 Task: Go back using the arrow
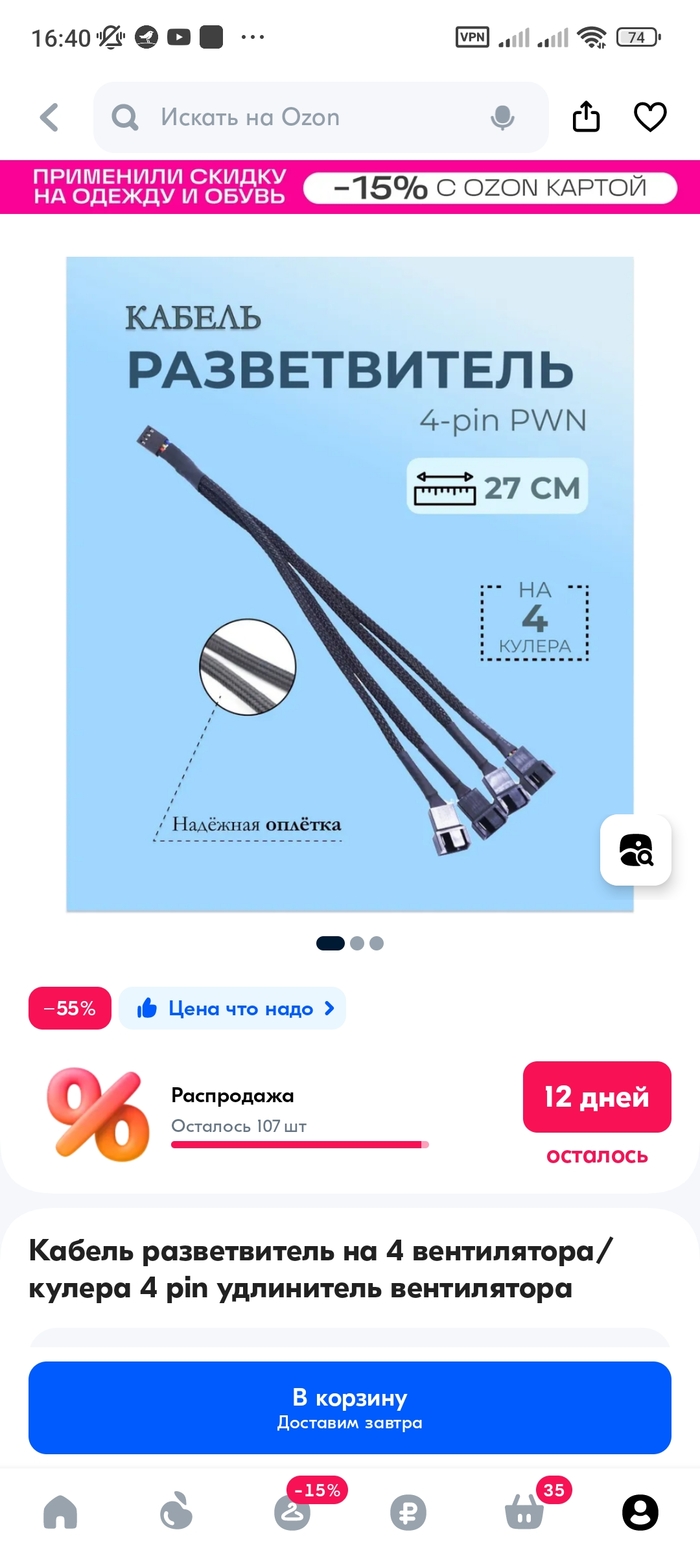(x=50, y=118)
